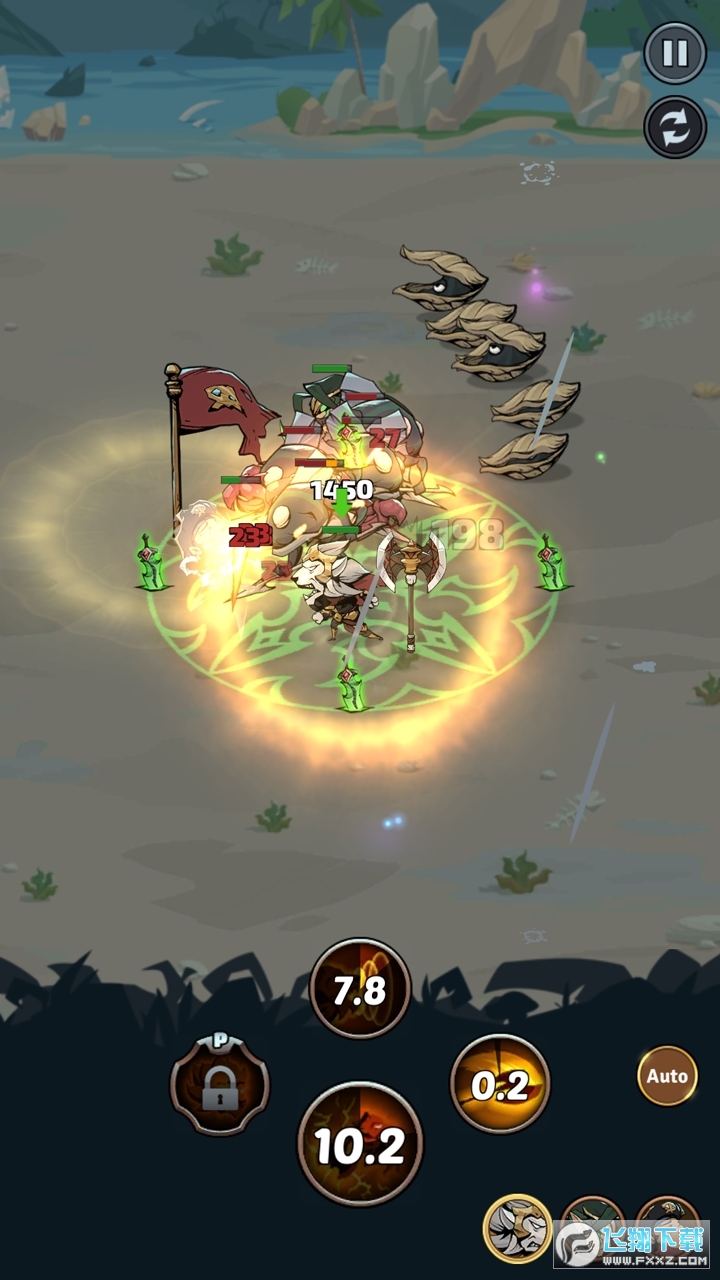Screen dimensions: 720x1280
Task: Use the skill with 0.2 cooldown
Action: [500, 1084]
